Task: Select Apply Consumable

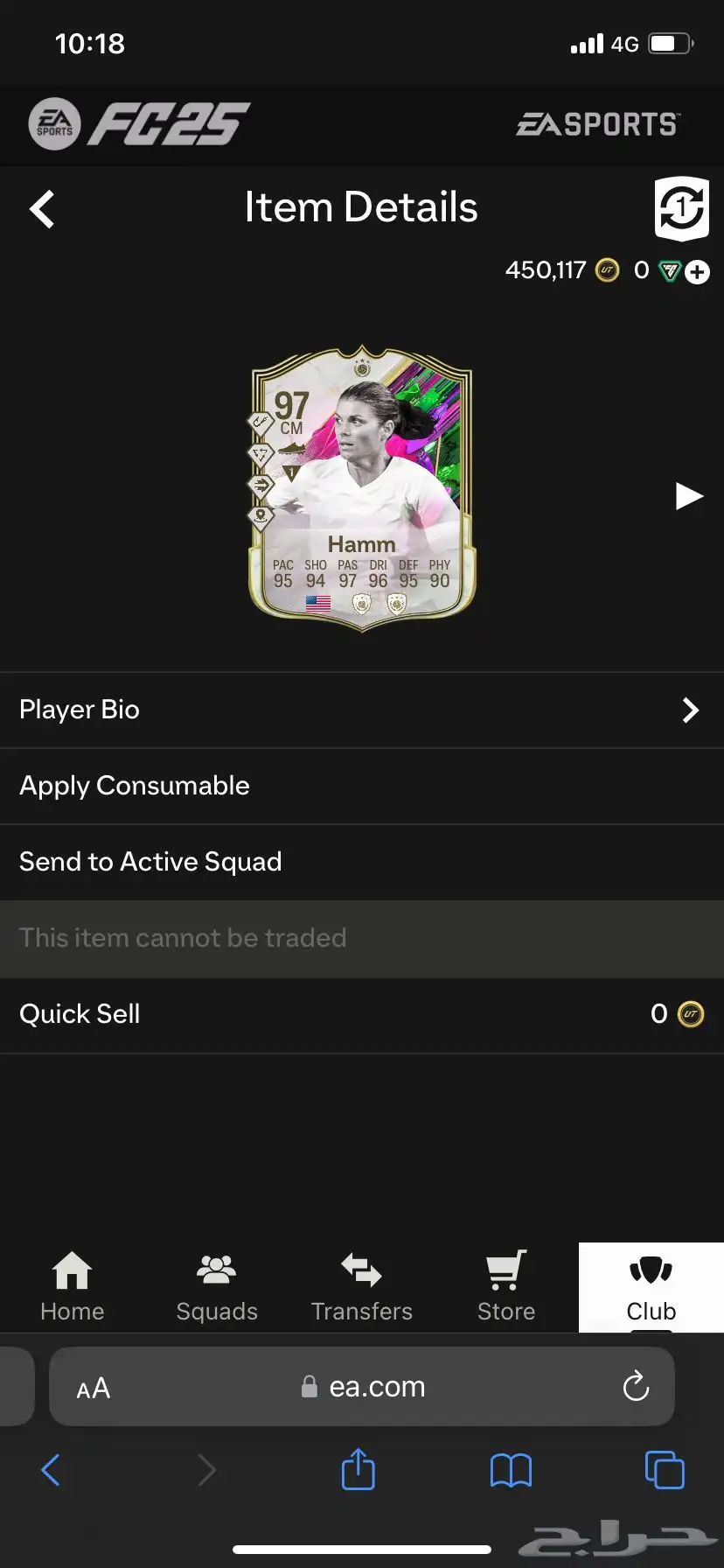Action: (361, 786)
